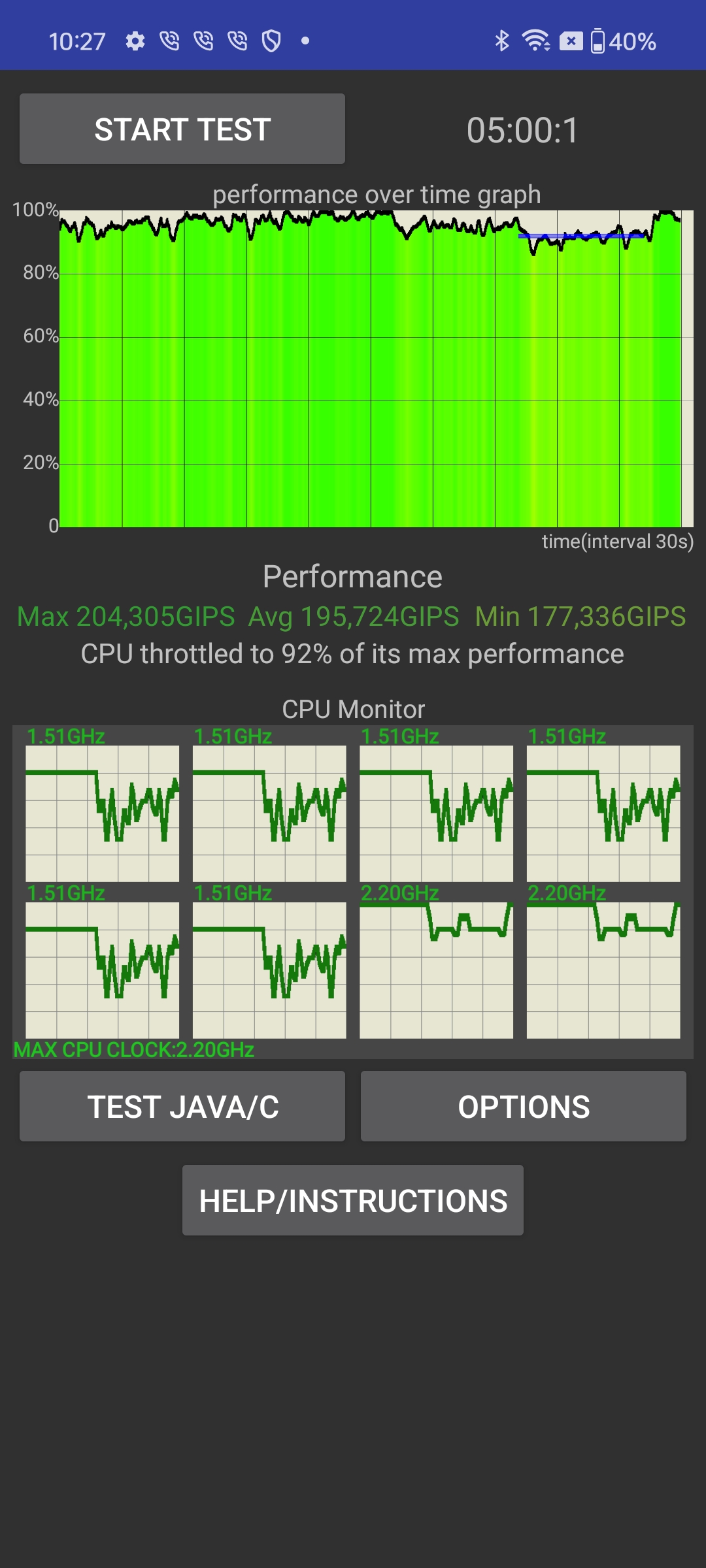Tap the Wi-Fi status icon
The width and height of the screenshot is (706, 1568).
536,41
